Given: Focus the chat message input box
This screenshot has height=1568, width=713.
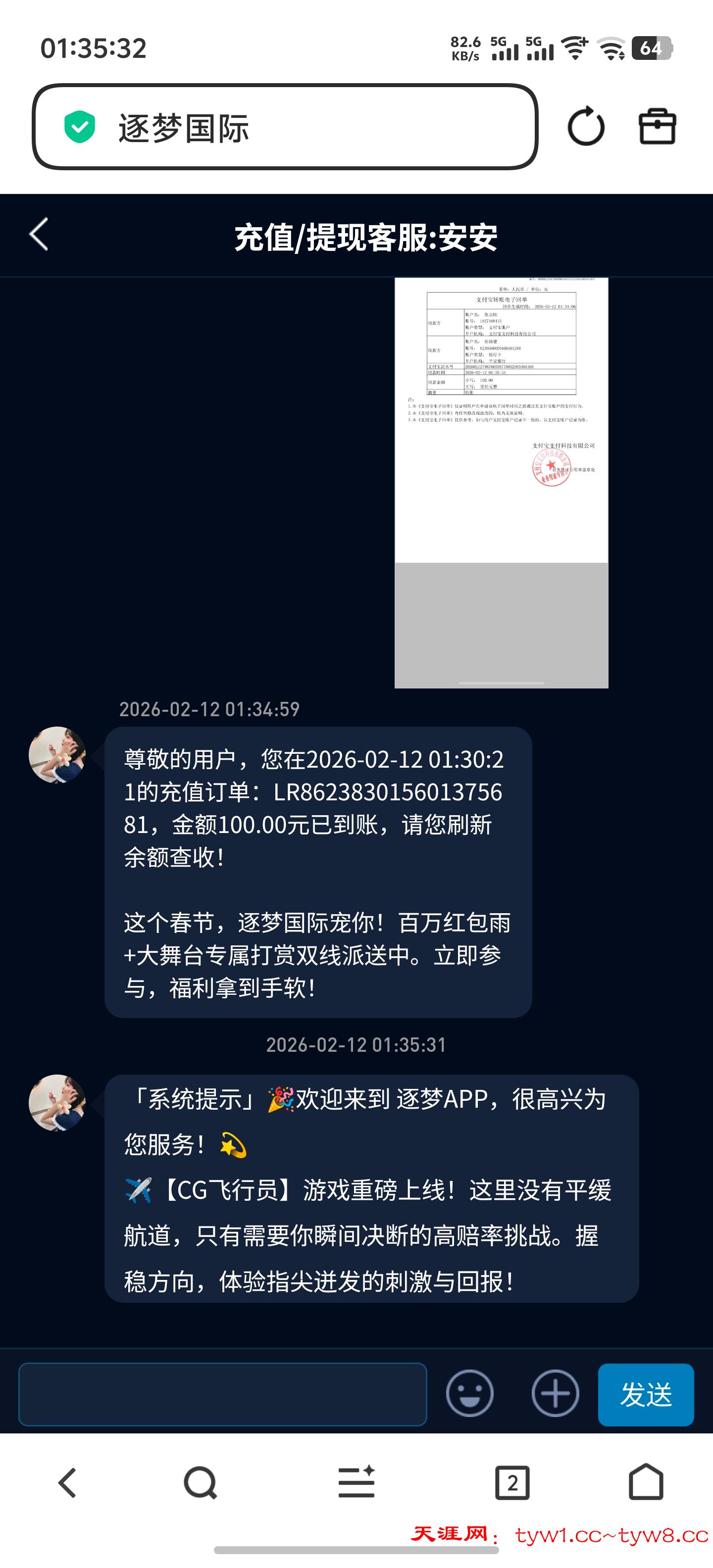Looking at the screenshot, I should click(x=222, y=1394).
